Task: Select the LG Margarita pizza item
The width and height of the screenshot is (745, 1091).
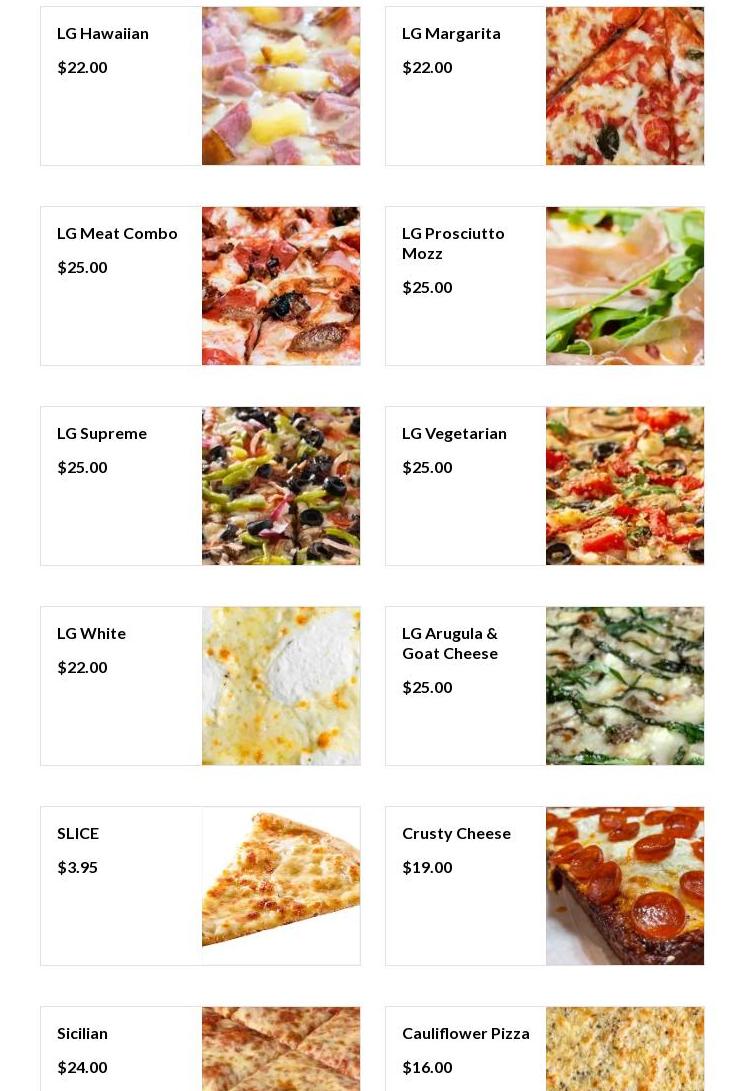Action: [544, 86]
